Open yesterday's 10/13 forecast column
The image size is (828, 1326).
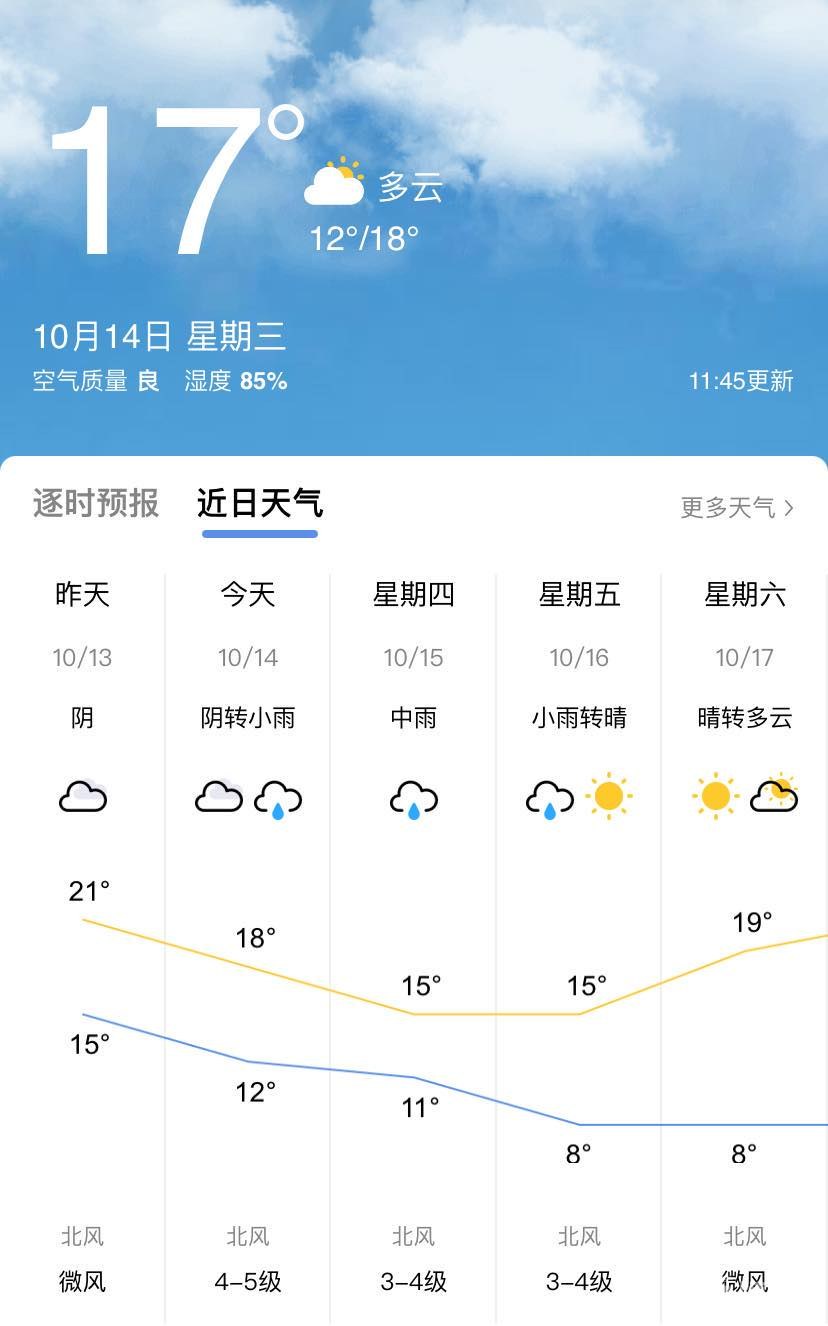tap(82, 717)
